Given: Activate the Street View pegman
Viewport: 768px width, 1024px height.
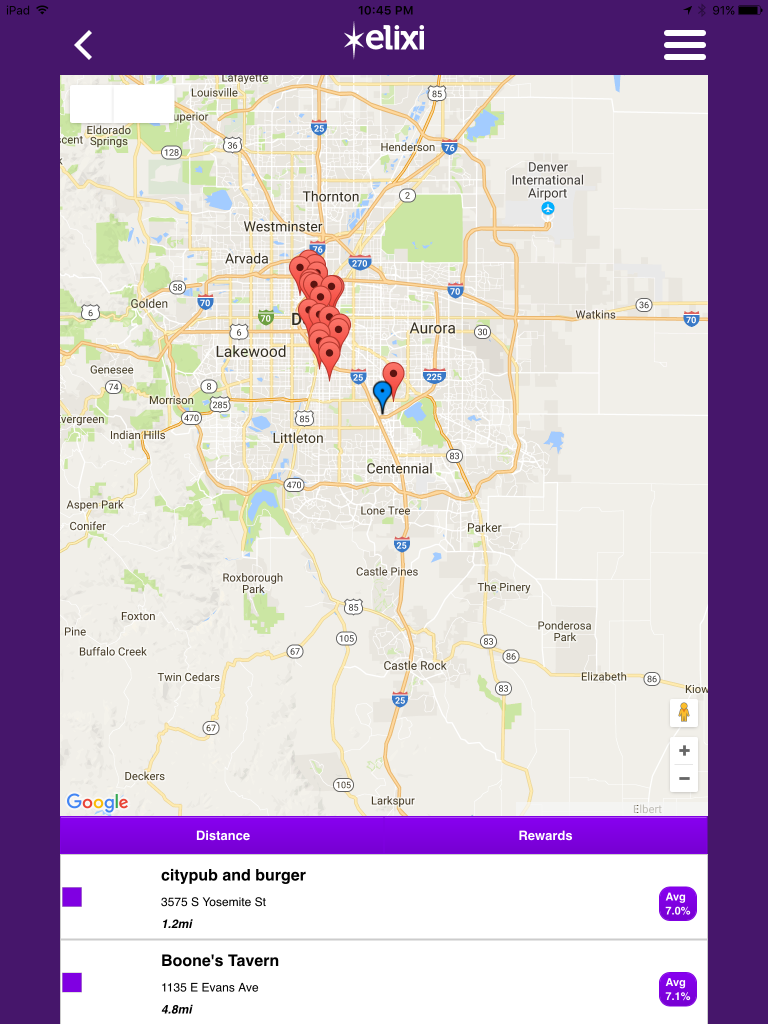Looking at the screenshot, I should click(x=684, y=713).
